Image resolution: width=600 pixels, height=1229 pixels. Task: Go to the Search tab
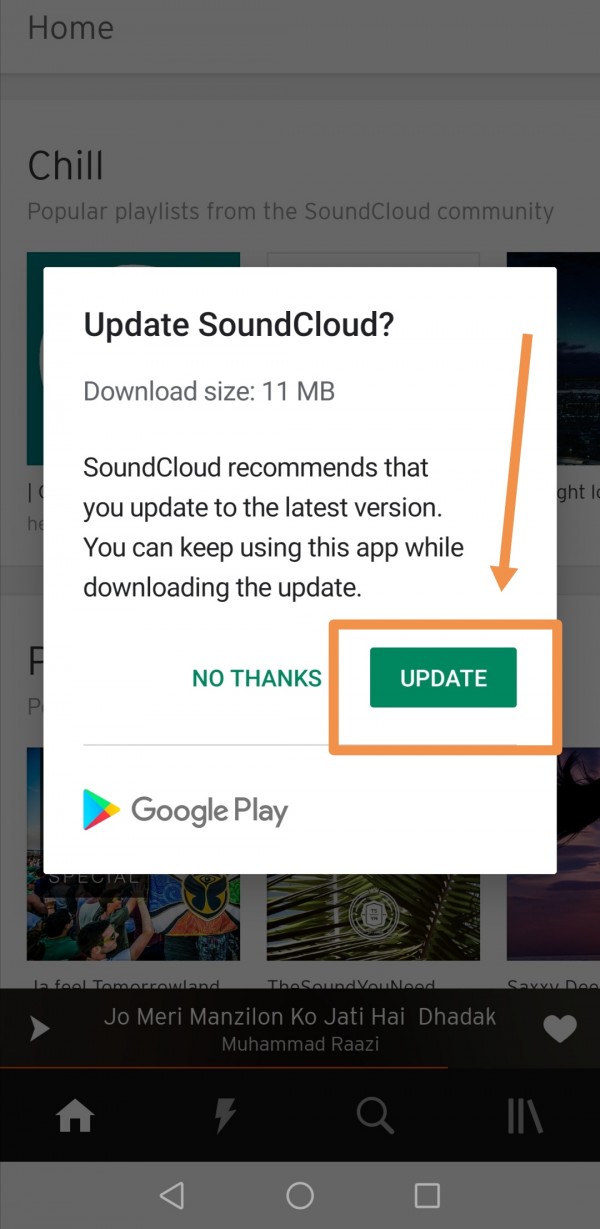click(375, 1115)
